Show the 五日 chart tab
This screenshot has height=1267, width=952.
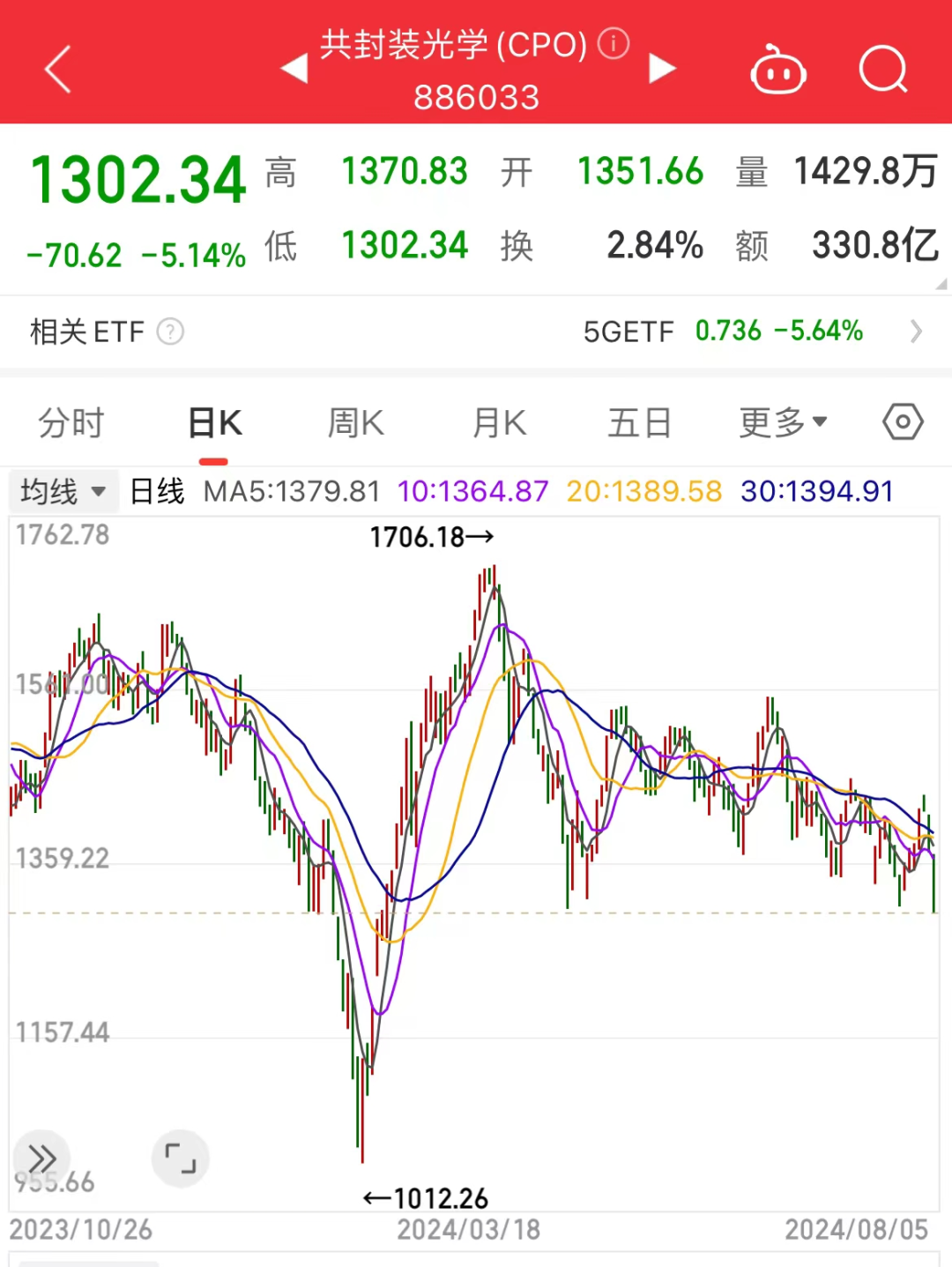click(x=640, y=423)
